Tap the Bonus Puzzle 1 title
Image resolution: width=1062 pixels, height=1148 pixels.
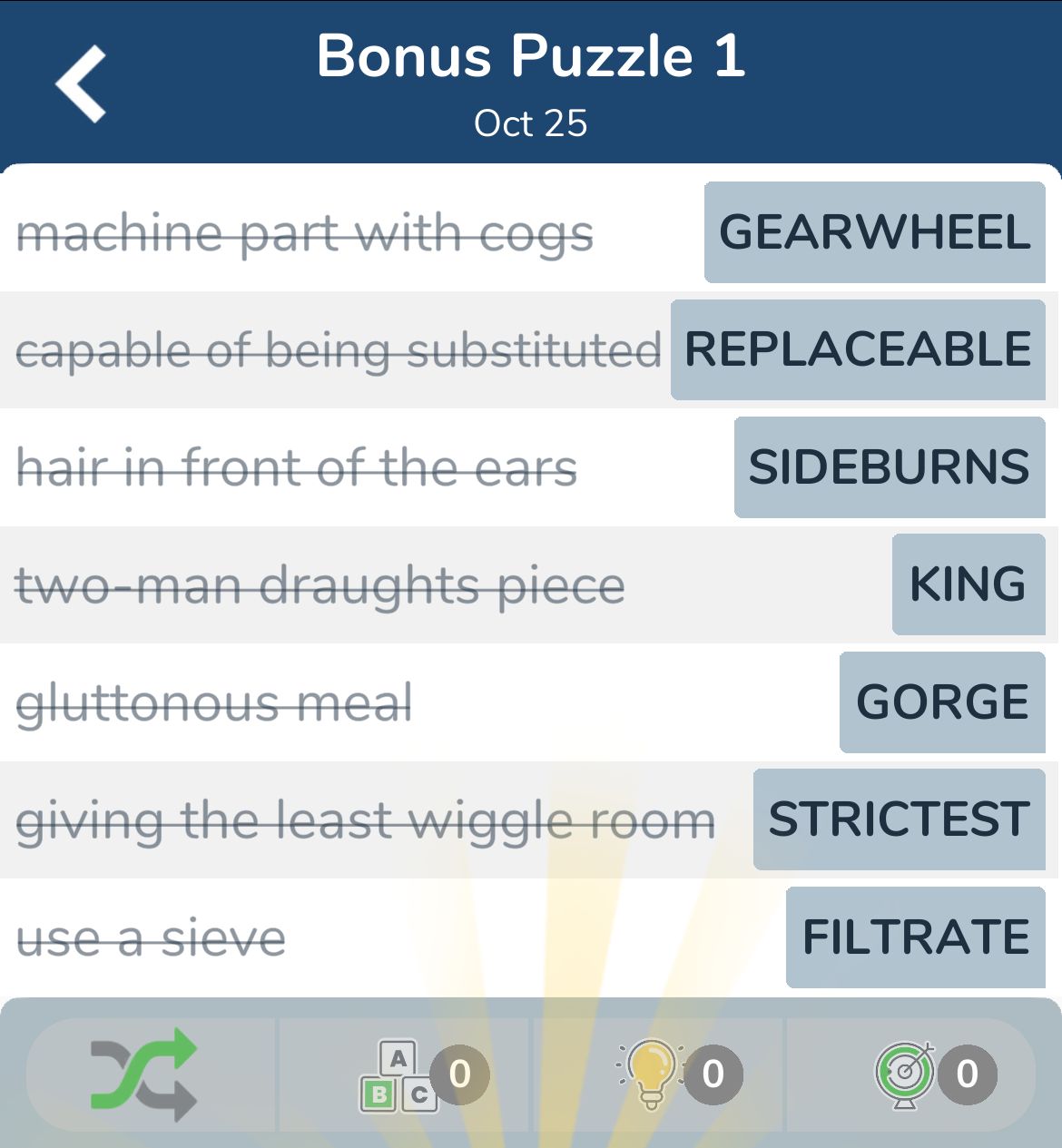pos(531,56)
